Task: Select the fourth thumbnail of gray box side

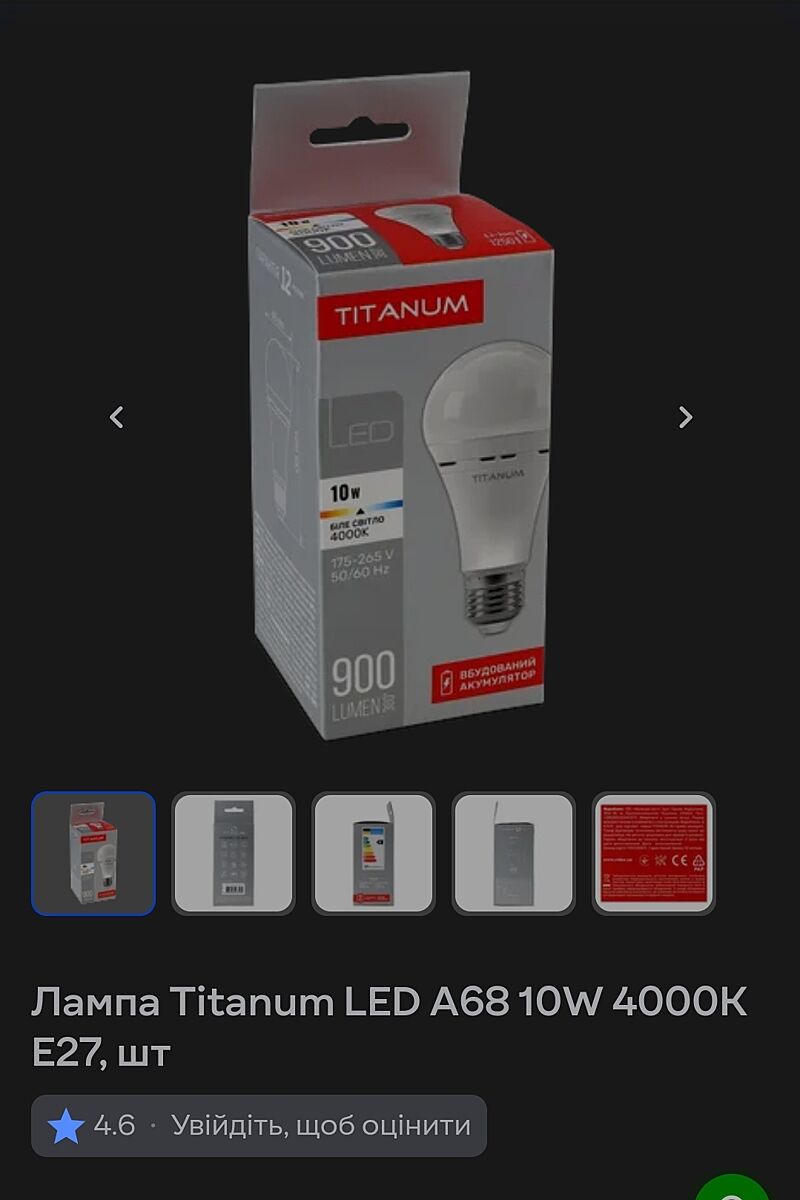Action: [x=513, y=853]
